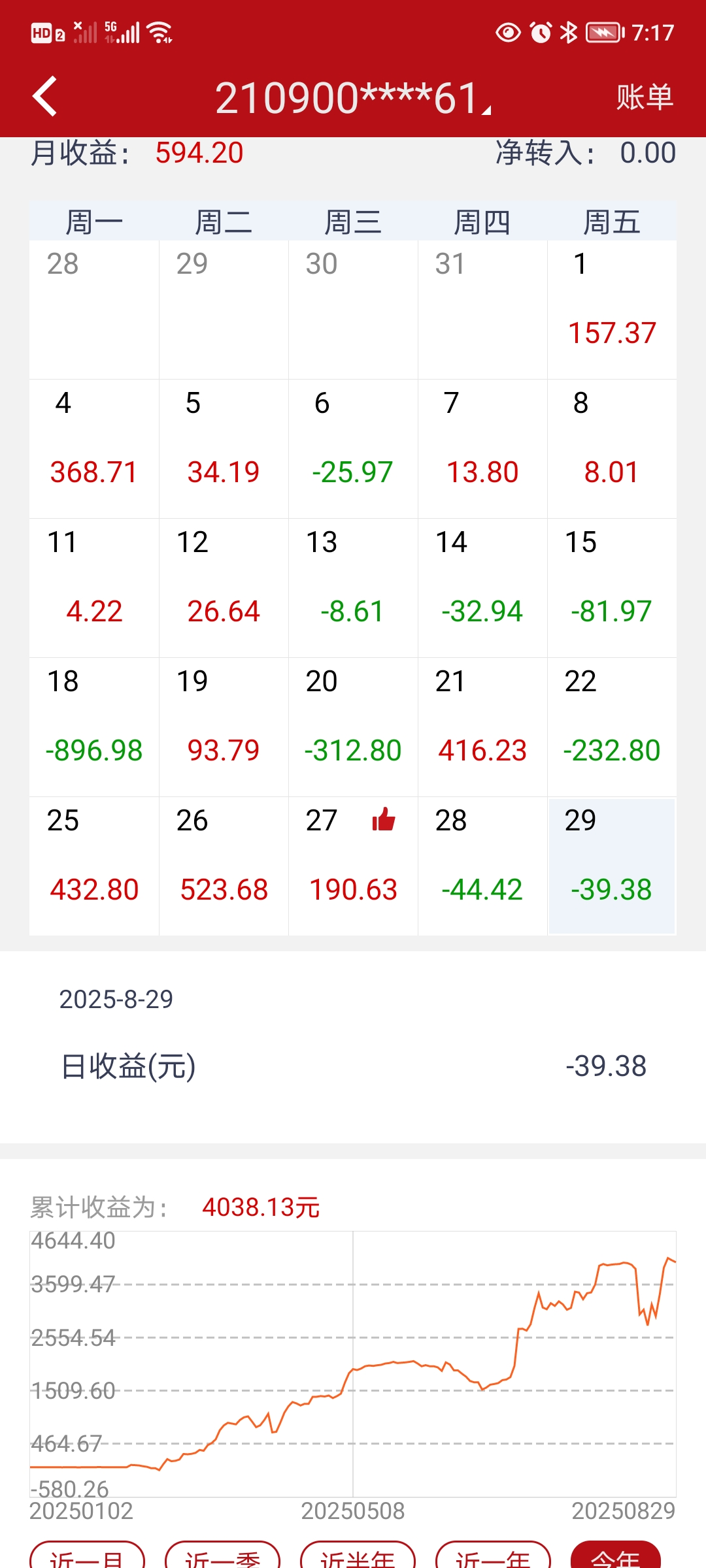Open the 账单 statement page

(x=645, y=97)
